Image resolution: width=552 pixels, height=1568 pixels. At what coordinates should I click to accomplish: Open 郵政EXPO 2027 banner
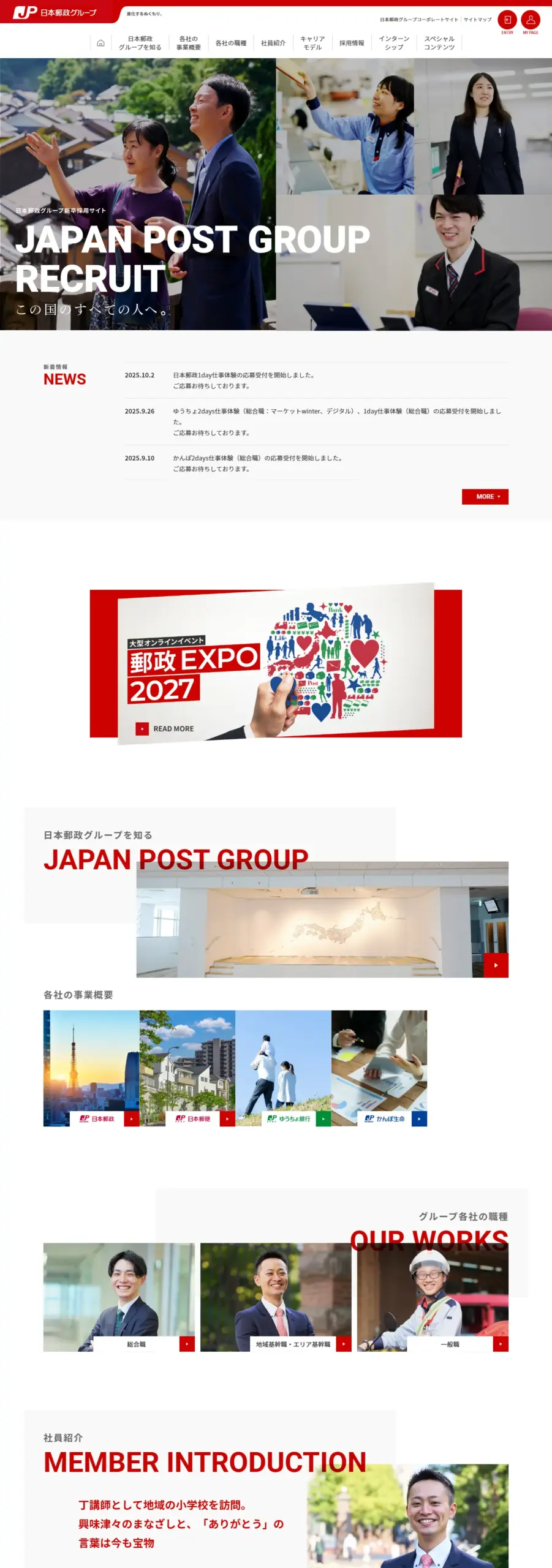(276, 663)
